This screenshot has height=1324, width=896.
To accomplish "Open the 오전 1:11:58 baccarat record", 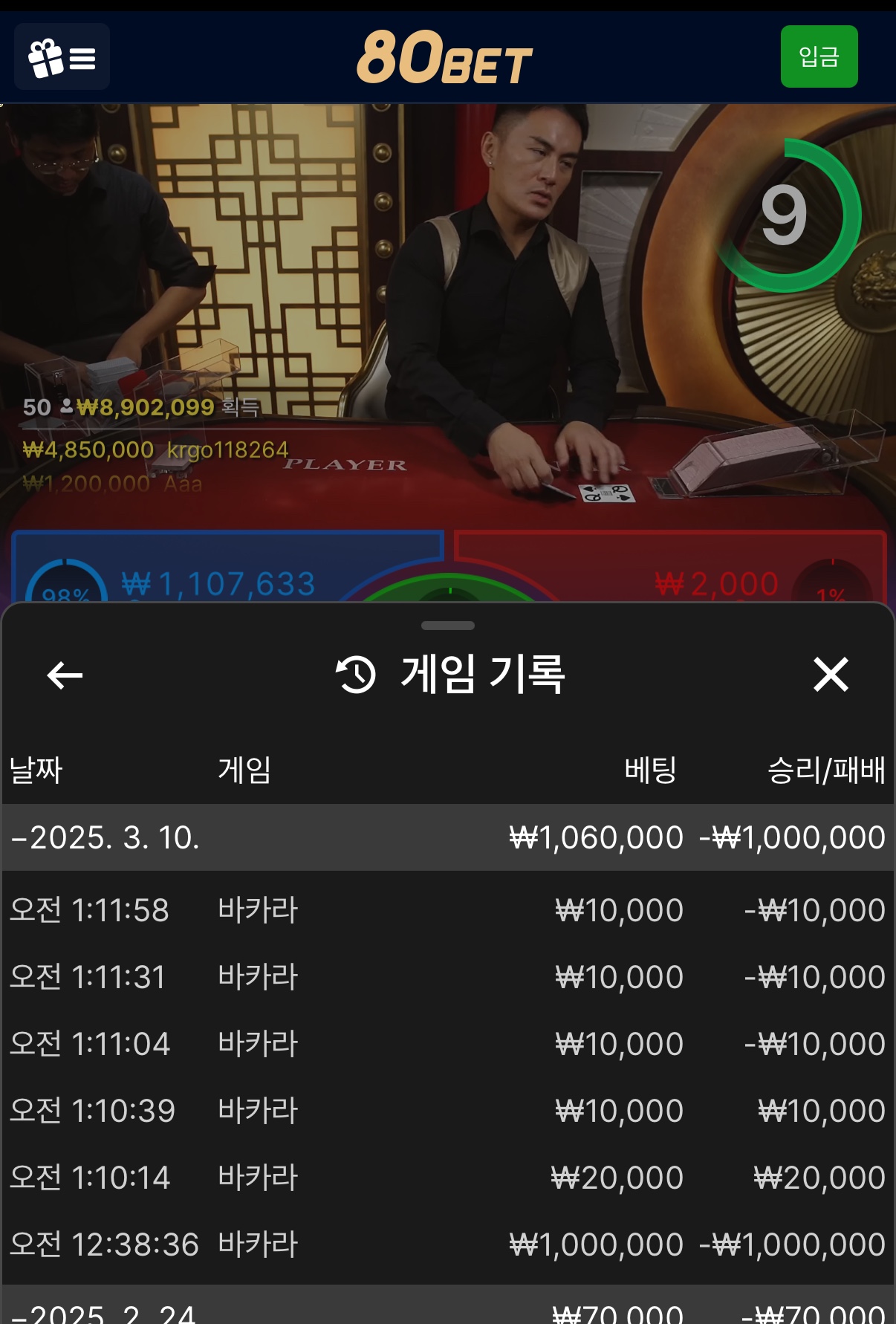I will [x=447, y=910].
